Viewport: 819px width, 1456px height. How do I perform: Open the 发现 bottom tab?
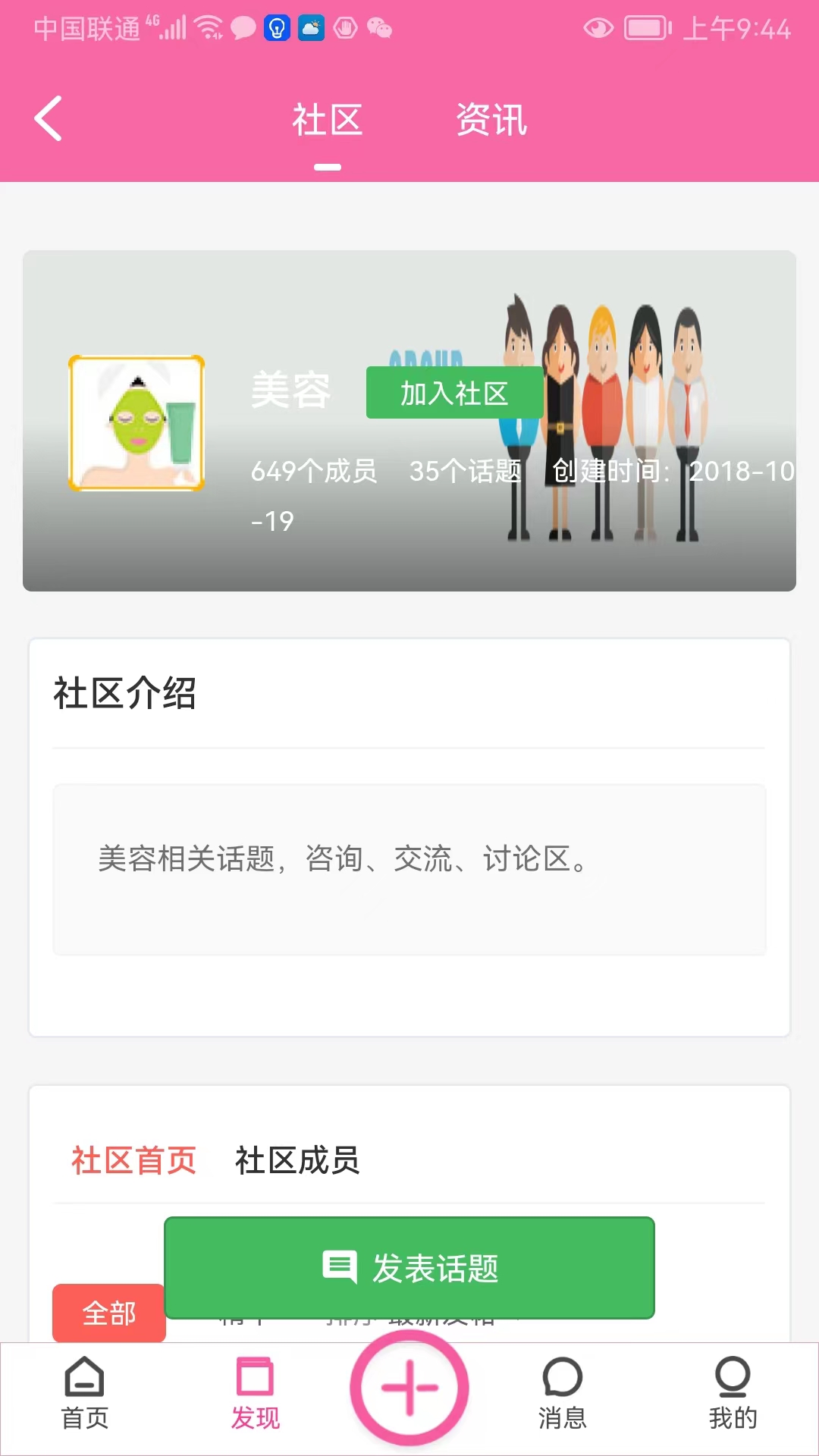[x=256, y=1394]
